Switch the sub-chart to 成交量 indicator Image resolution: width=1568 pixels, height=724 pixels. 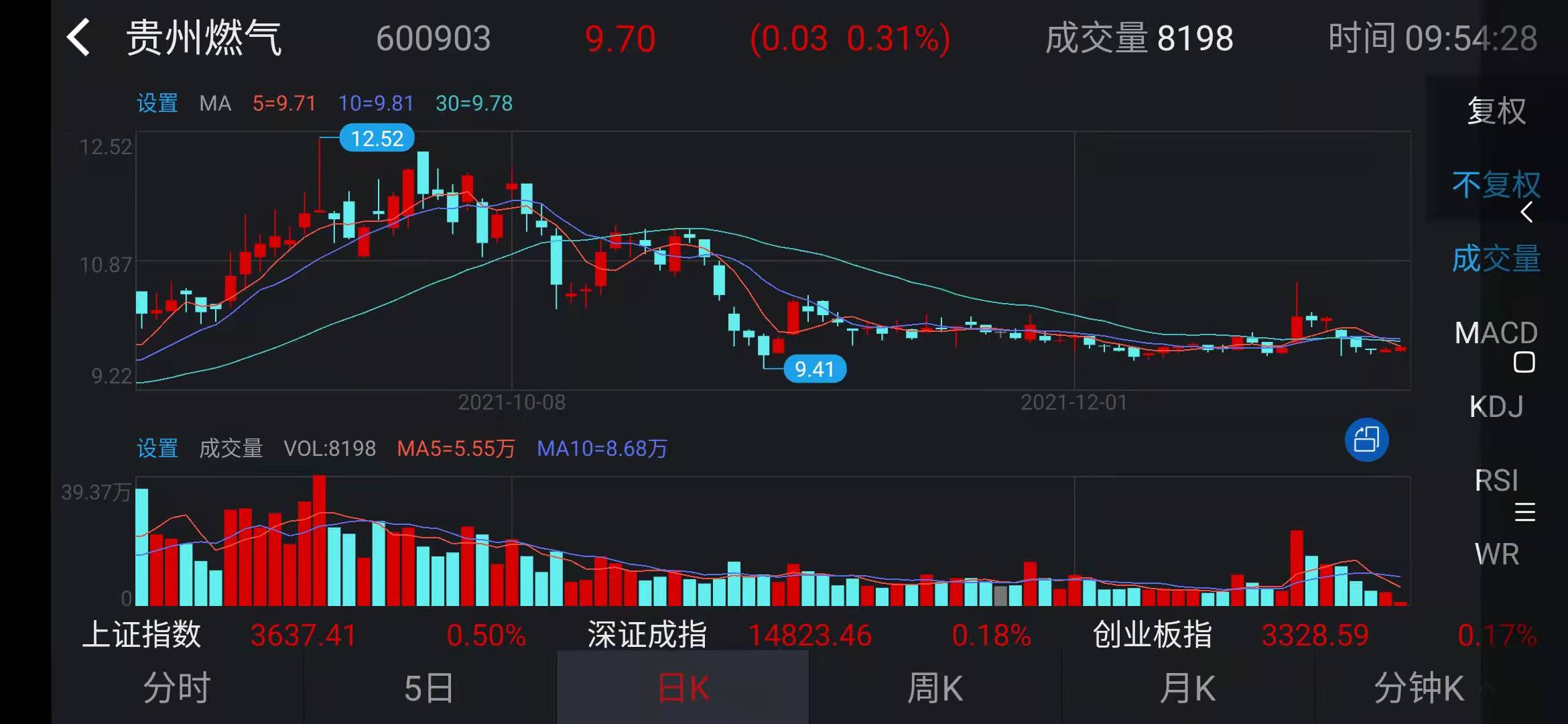pos(1496,259)
